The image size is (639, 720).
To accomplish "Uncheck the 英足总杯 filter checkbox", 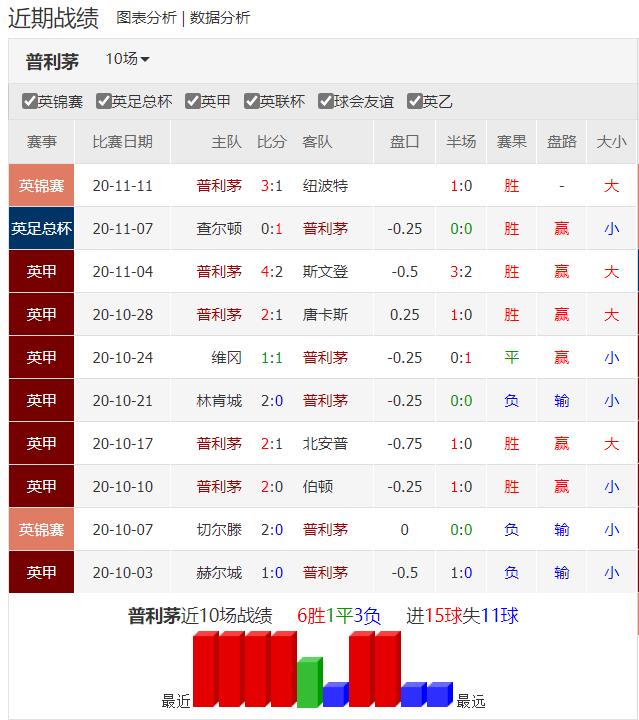I will coord(104,101).
